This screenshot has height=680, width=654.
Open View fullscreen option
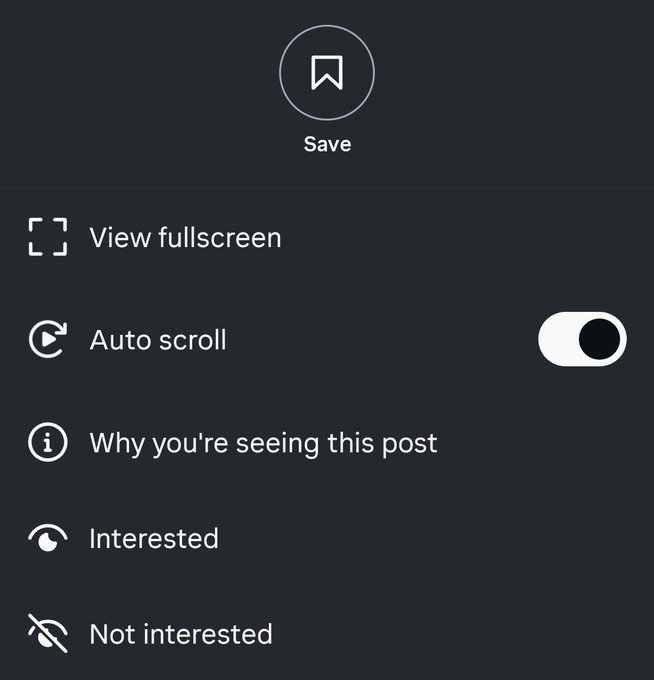pos(185,238)
